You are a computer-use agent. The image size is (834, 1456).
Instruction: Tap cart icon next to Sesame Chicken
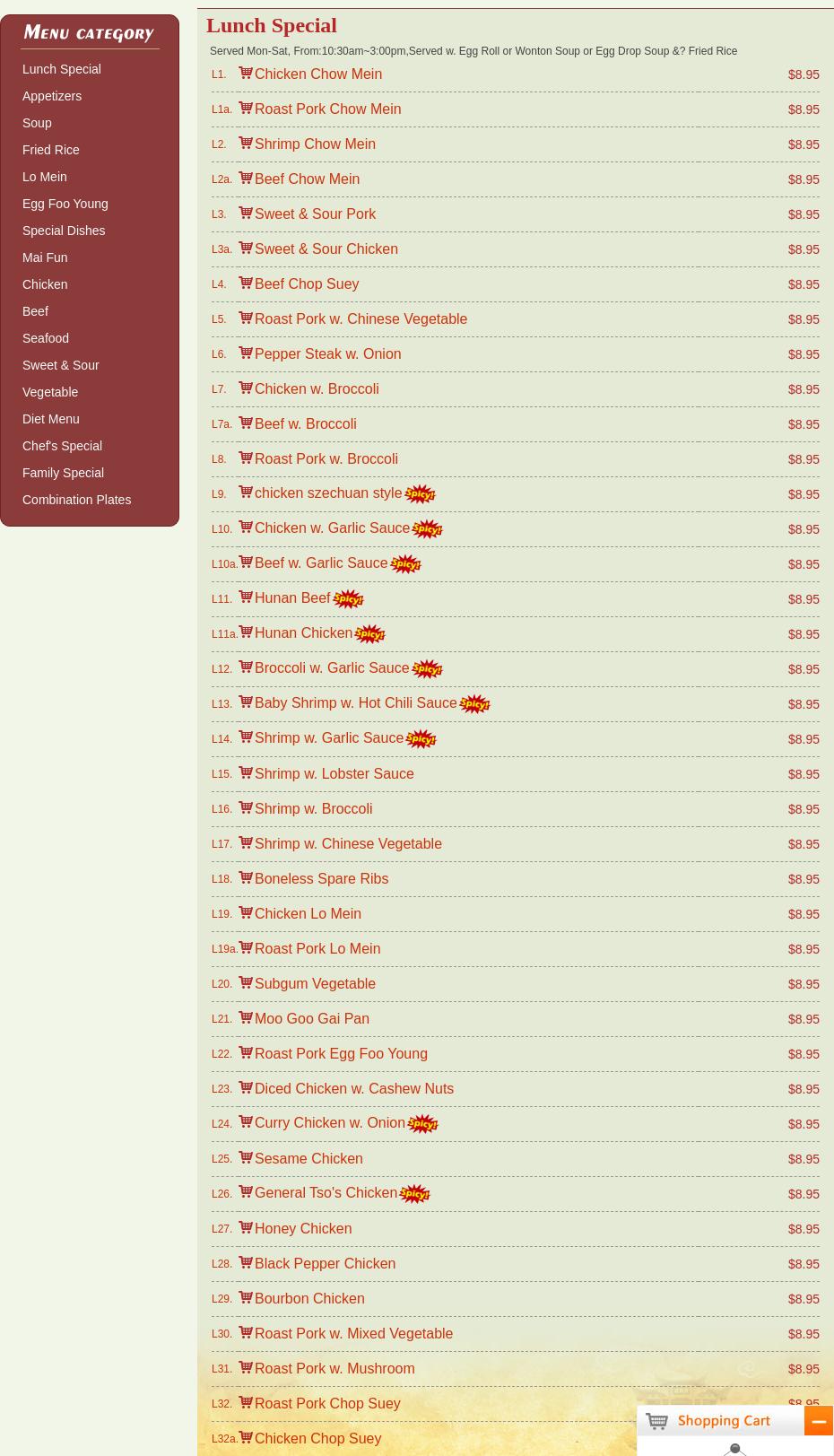245,1157
